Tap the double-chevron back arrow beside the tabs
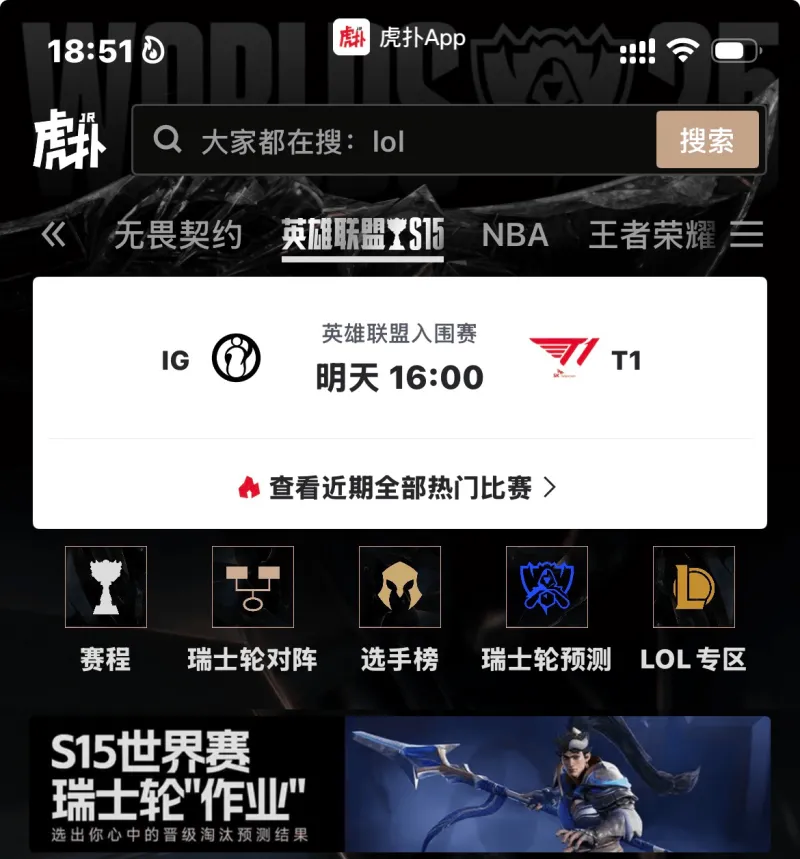This screenshot has height=859, width=800. 54,236
